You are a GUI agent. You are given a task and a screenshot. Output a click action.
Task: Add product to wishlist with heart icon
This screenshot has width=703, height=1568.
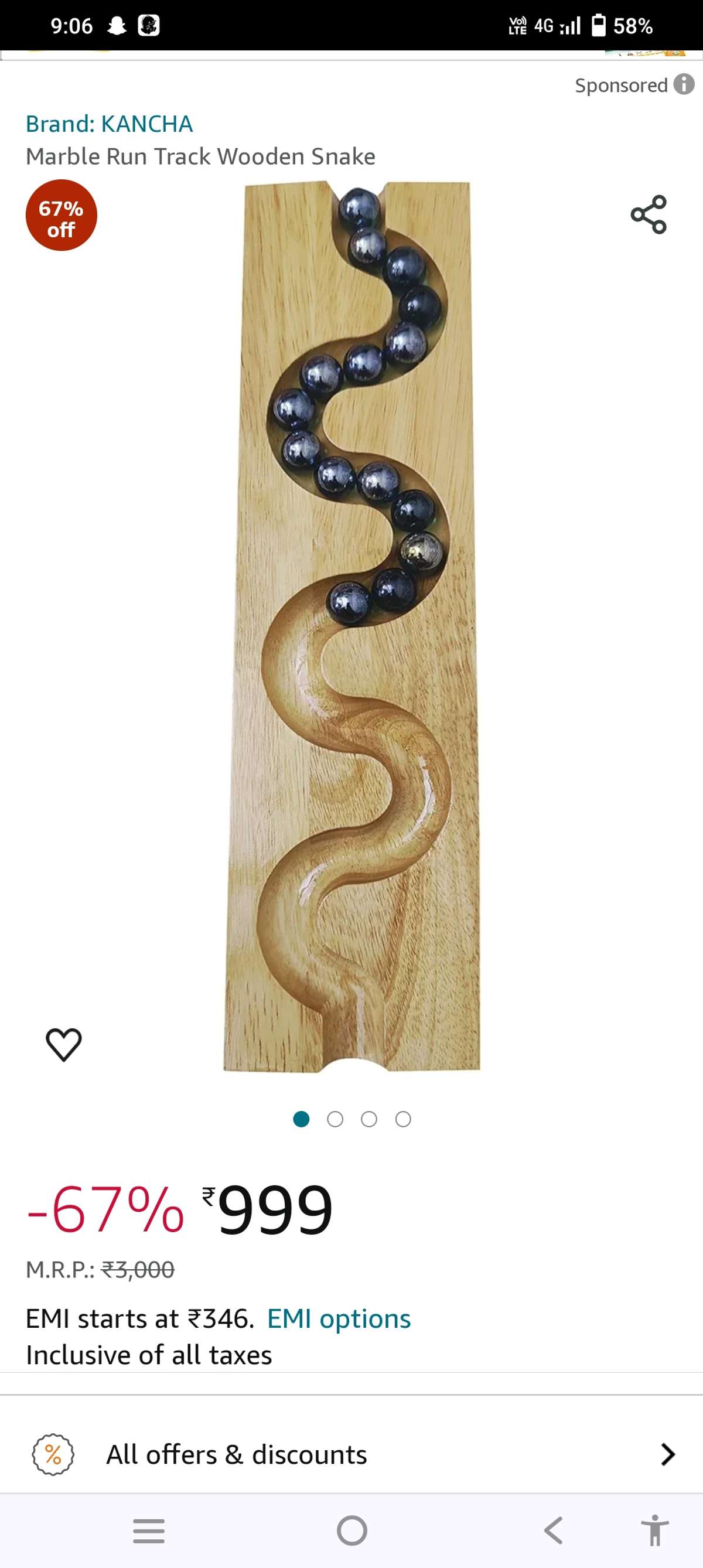pos(63,1045)
